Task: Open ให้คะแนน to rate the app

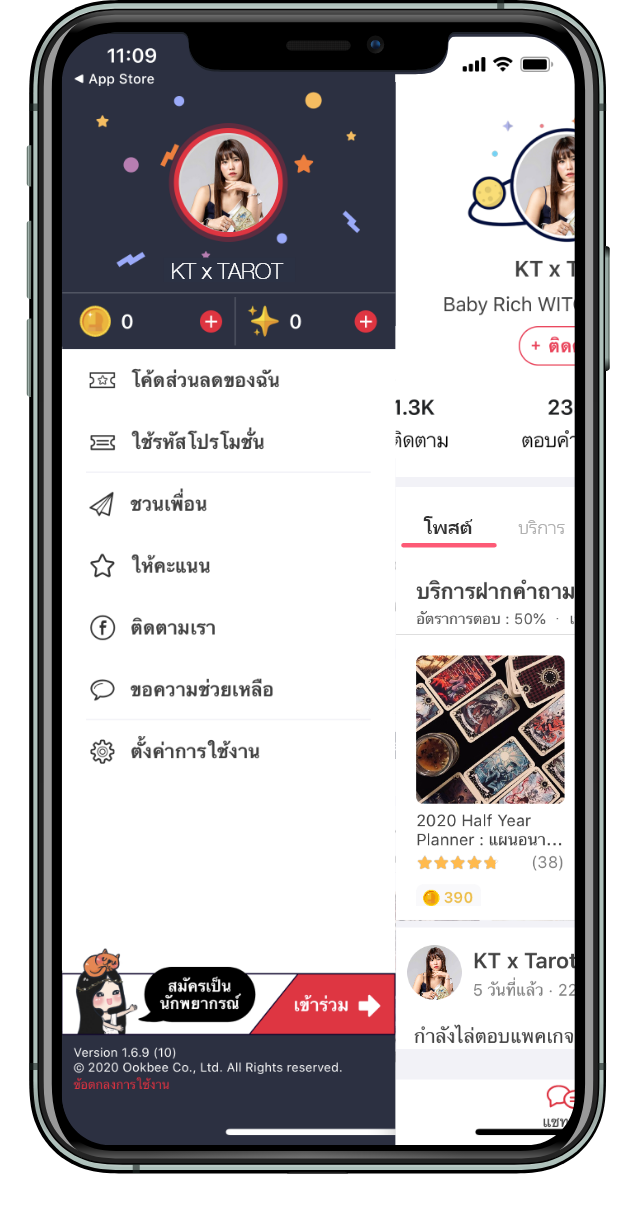Action: pos(170,566)
